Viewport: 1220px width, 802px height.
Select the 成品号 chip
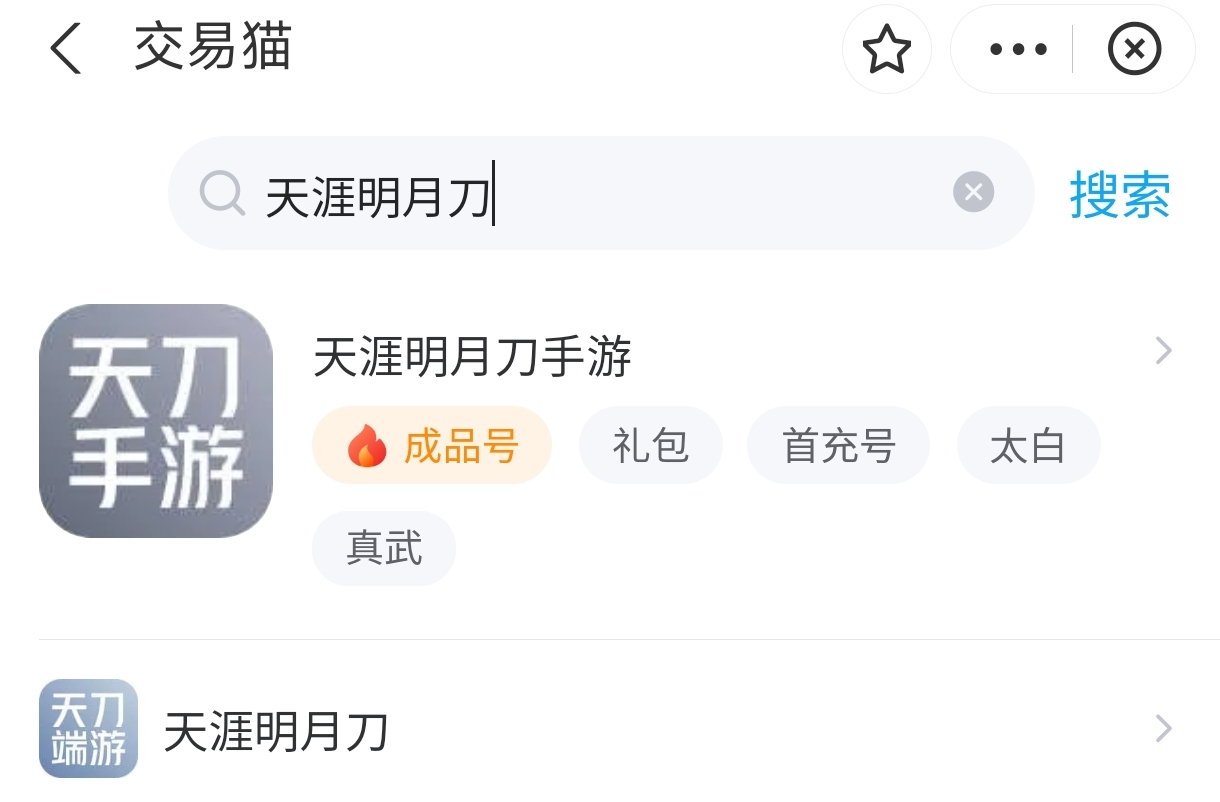[x=432, y=446]
